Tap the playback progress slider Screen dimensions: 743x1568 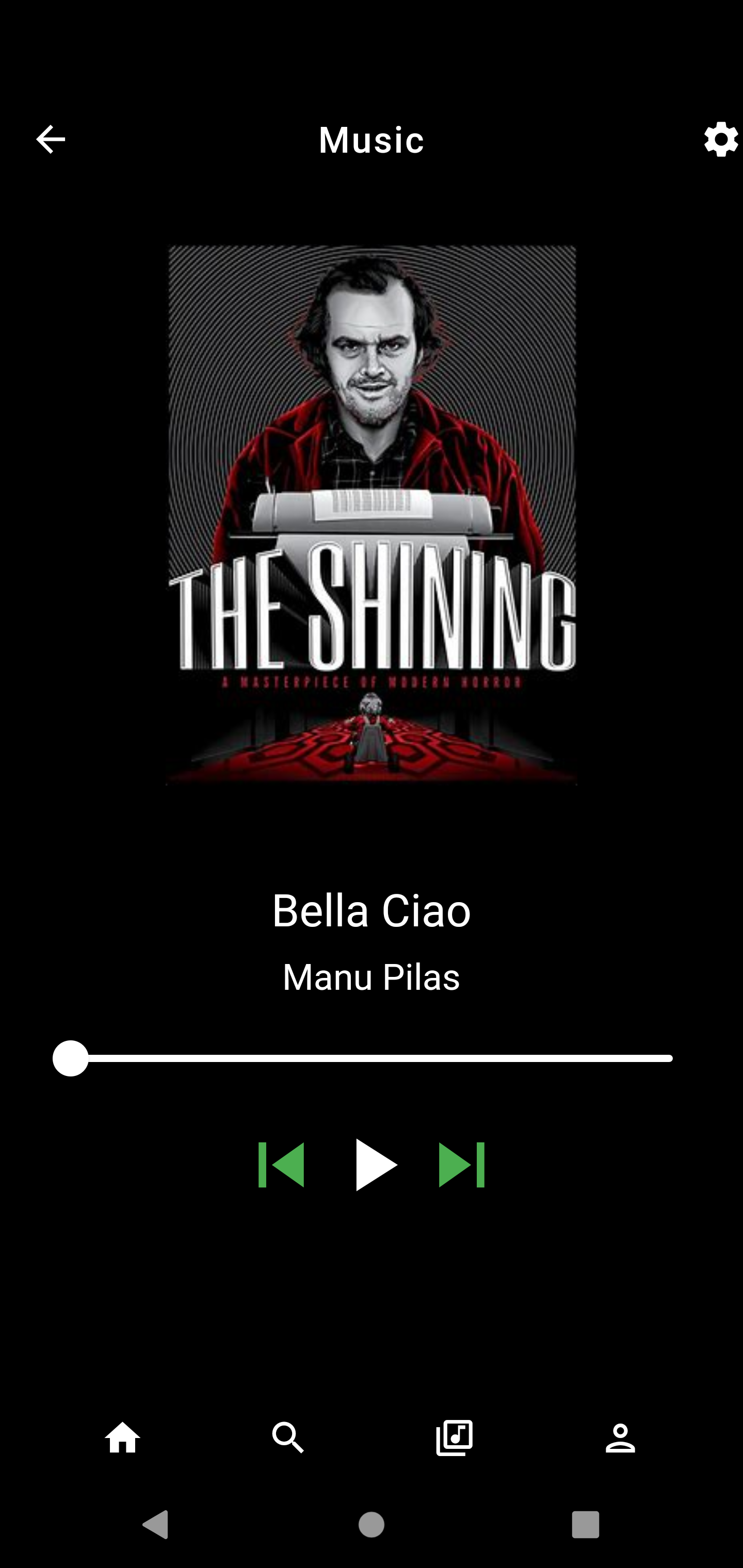[372, 1058]
